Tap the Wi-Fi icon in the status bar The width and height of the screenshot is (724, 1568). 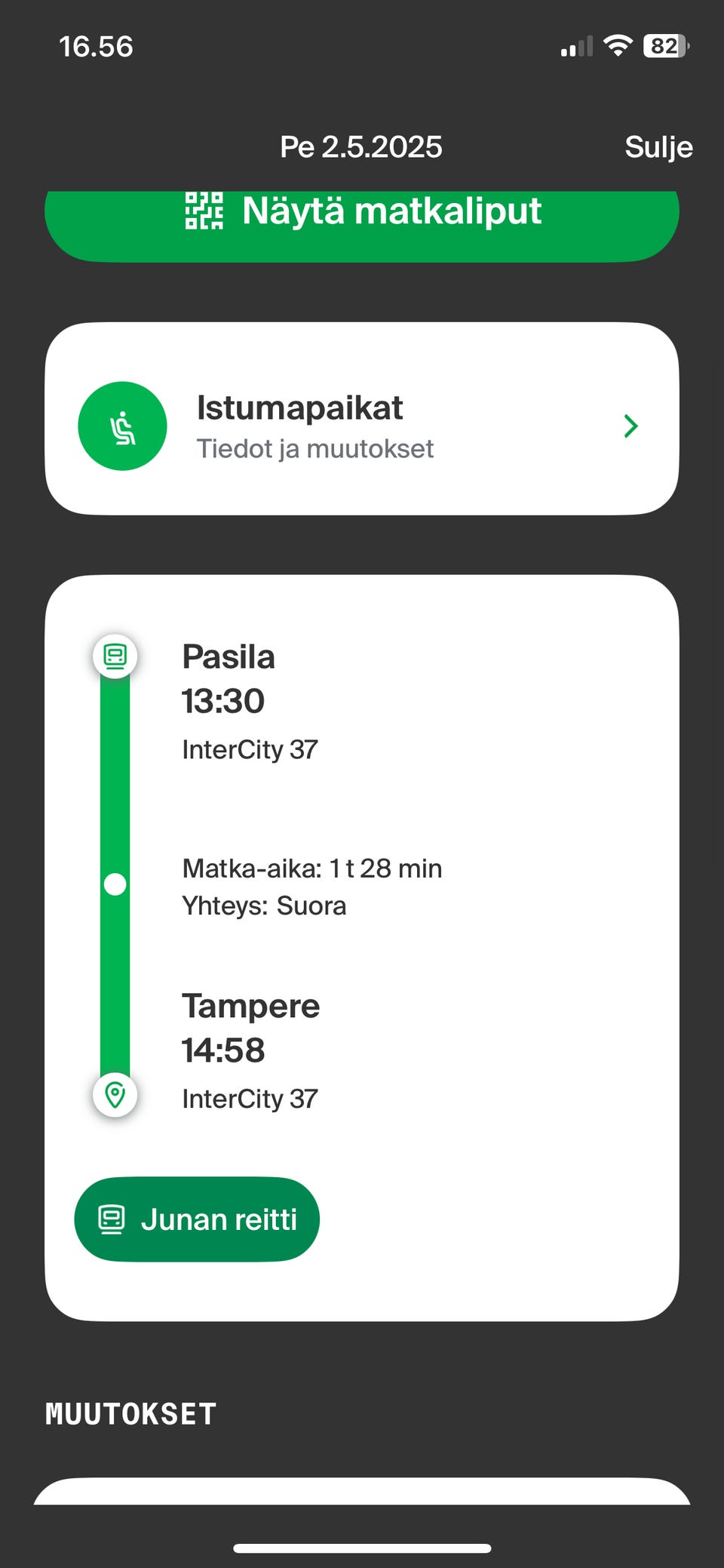618,46
